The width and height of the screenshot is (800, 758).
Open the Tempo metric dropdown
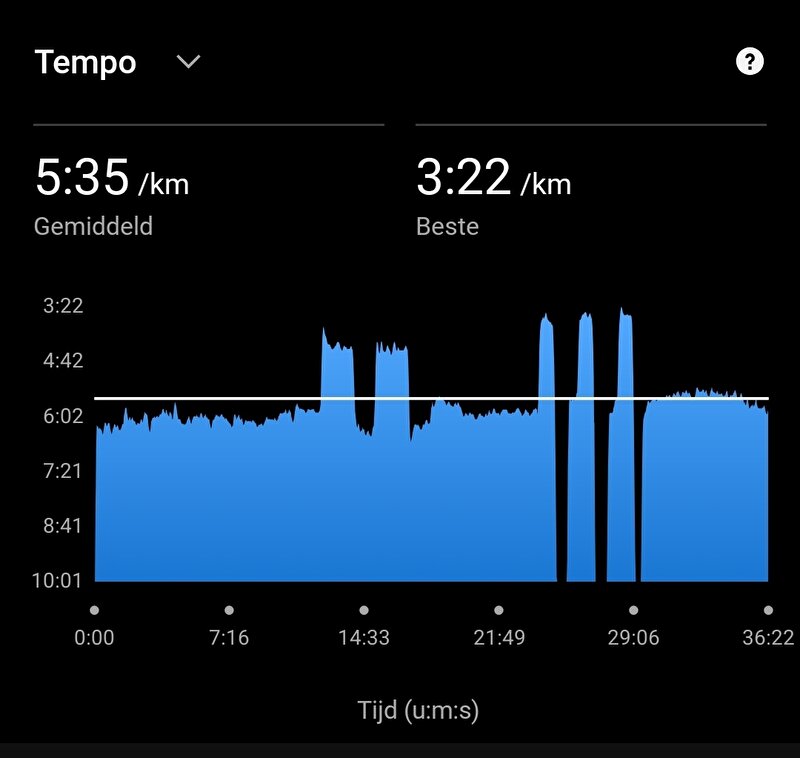[187, 62]
